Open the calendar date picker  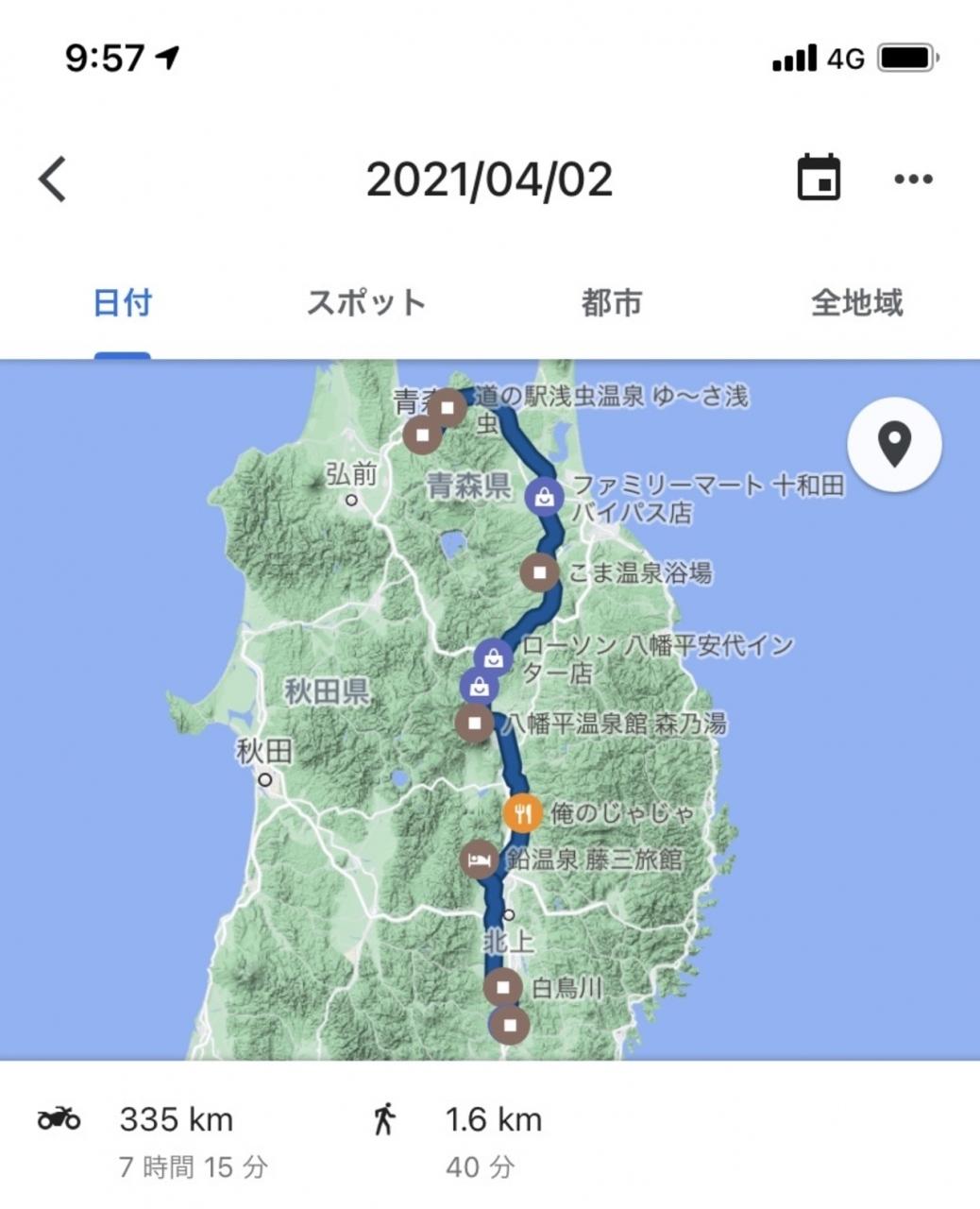coord(819,178)
